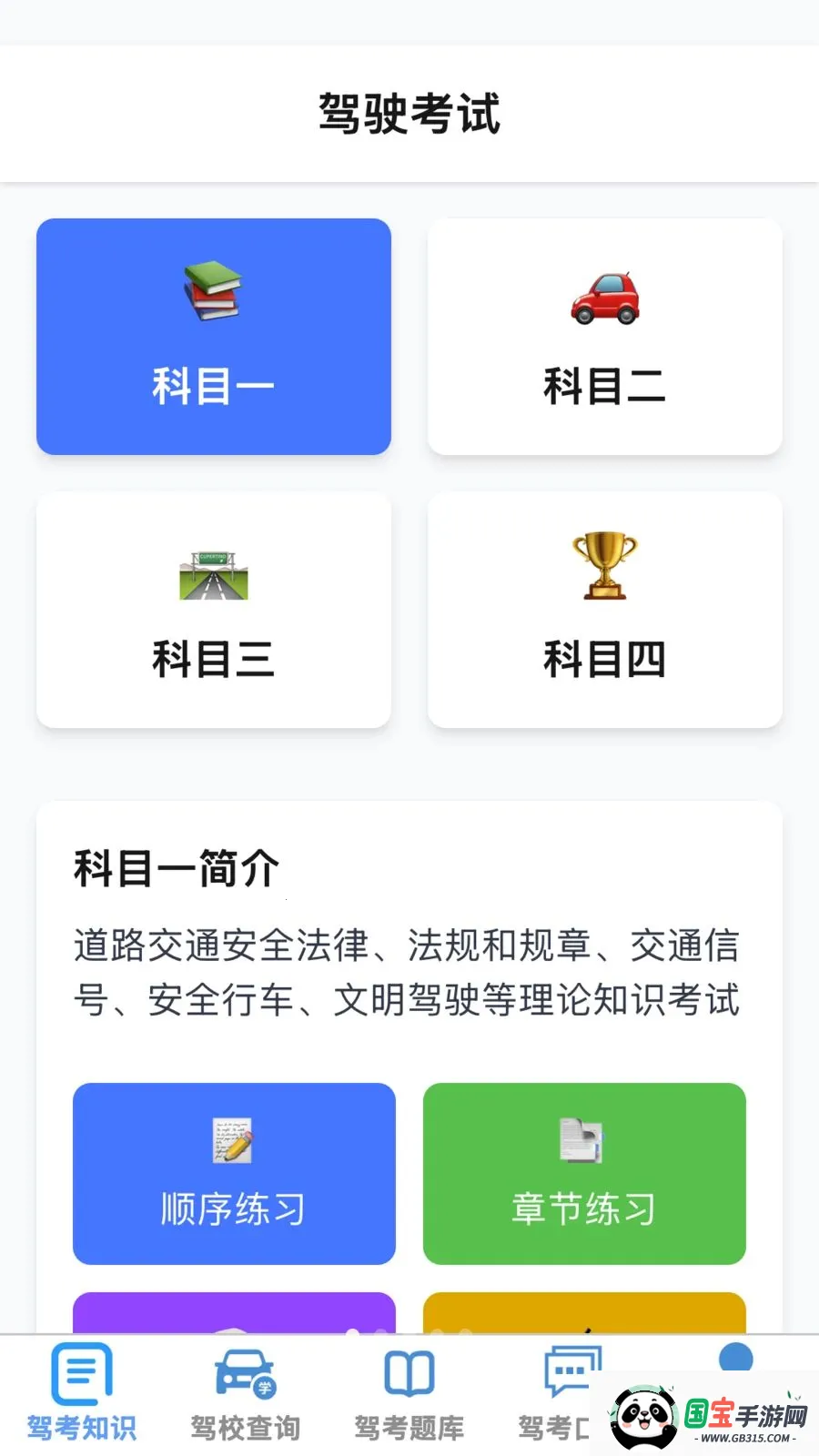Select the 科目一 card
Image resolution: width=819 pixels, height=1456 pixels.
[x=214, y=337]
